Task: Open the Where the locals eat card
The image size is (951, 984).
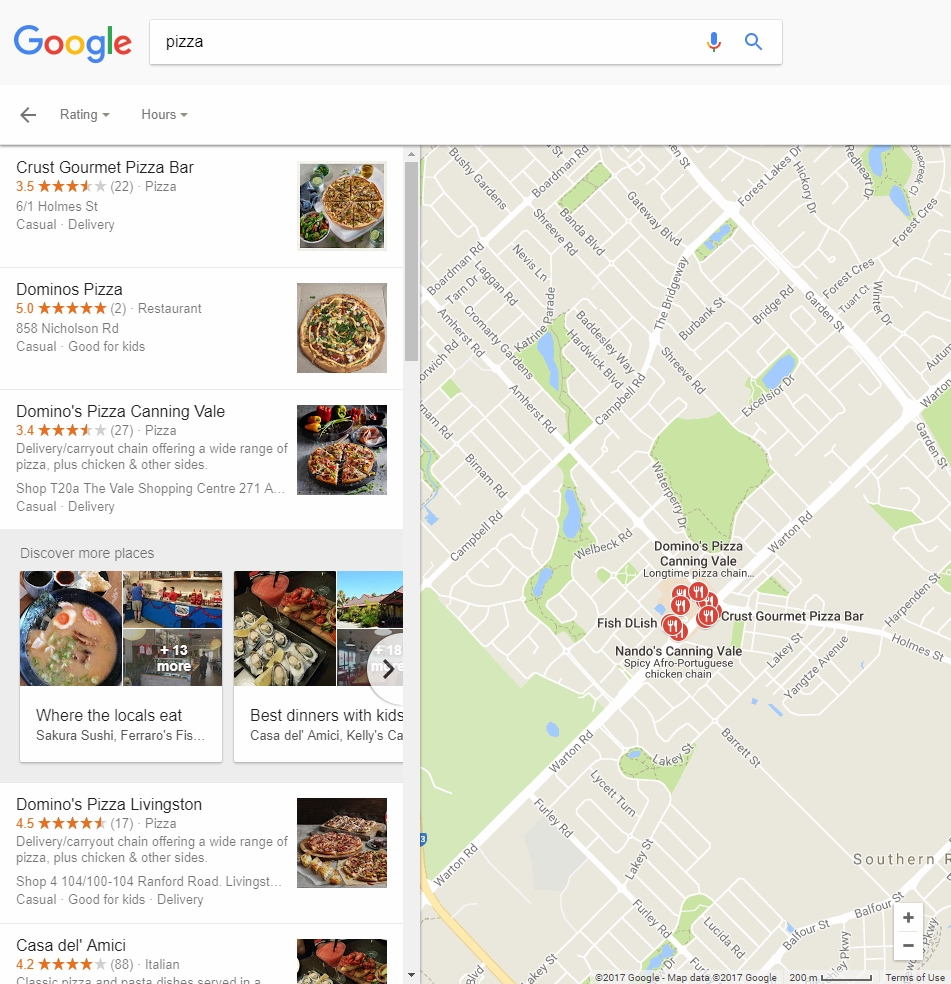Action: click(x=121, y=666)
